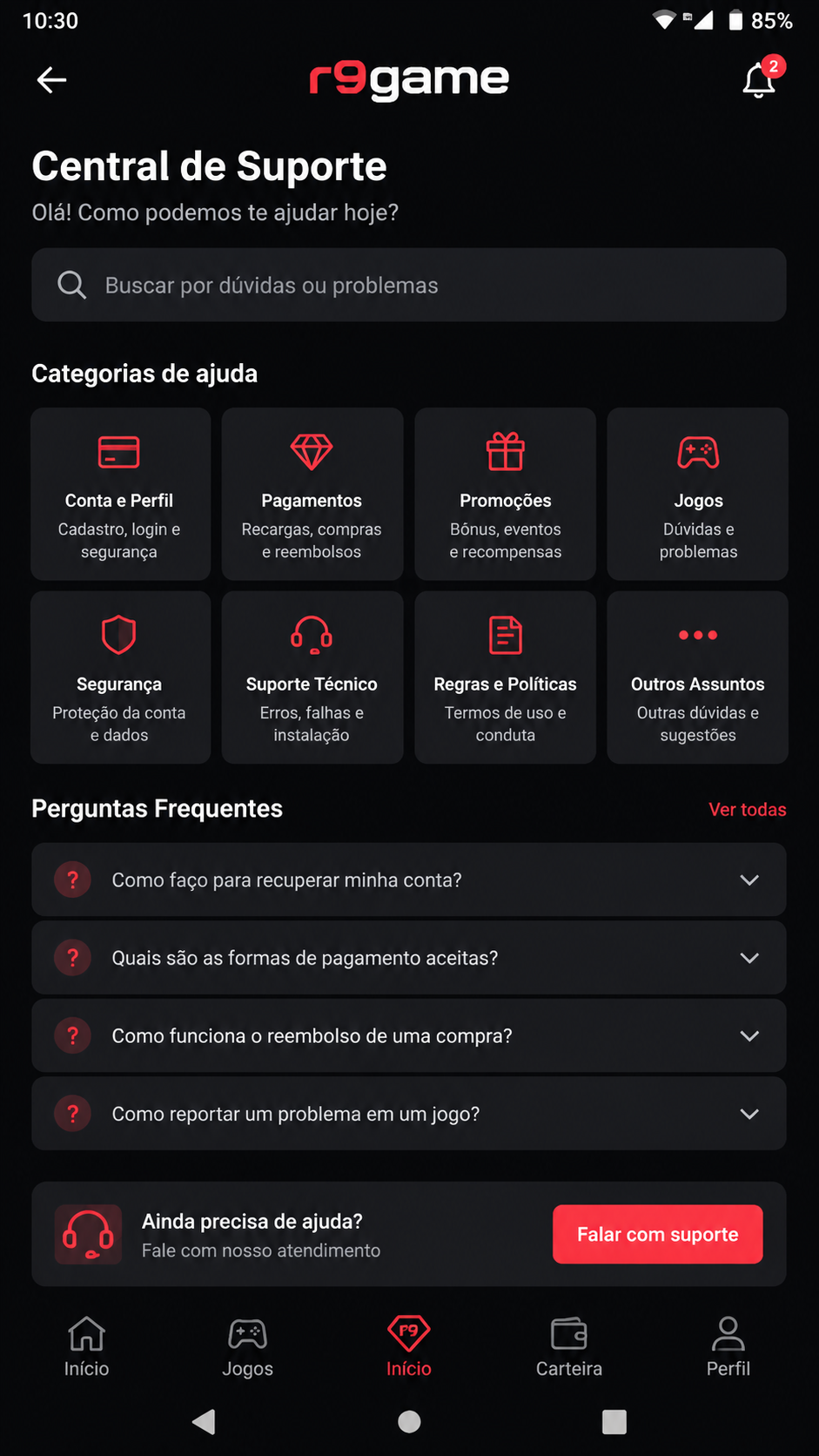
Task: View all FAQs via Ver todas
Action: 748,809
